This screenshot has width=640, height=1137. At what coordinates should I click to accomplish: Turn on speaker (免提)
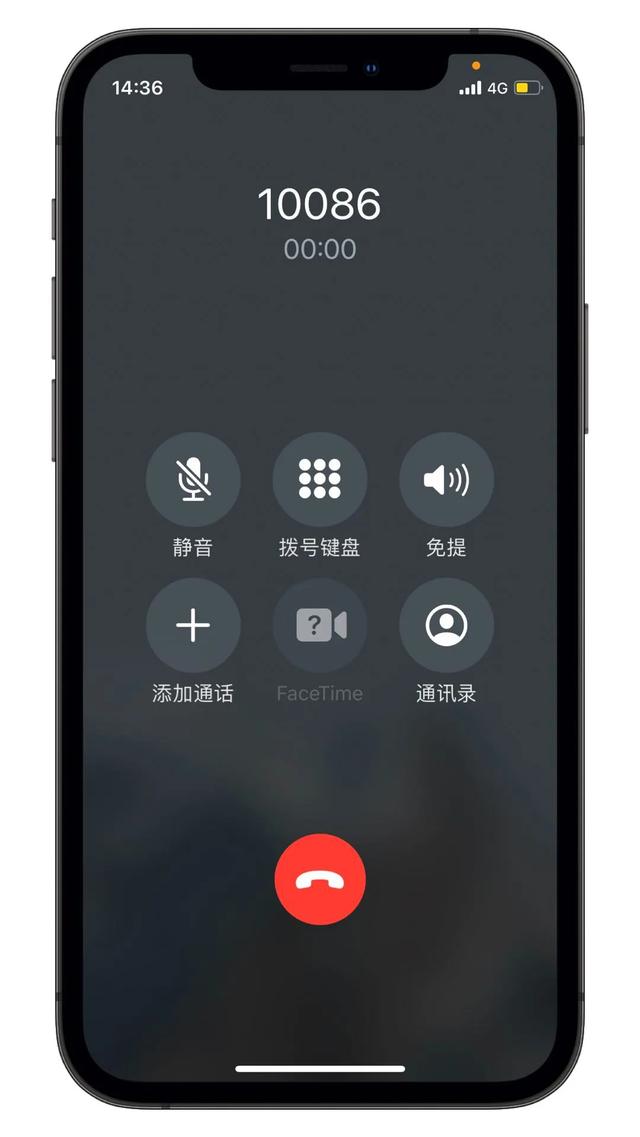pyautogui.click(x=446, y=479)
